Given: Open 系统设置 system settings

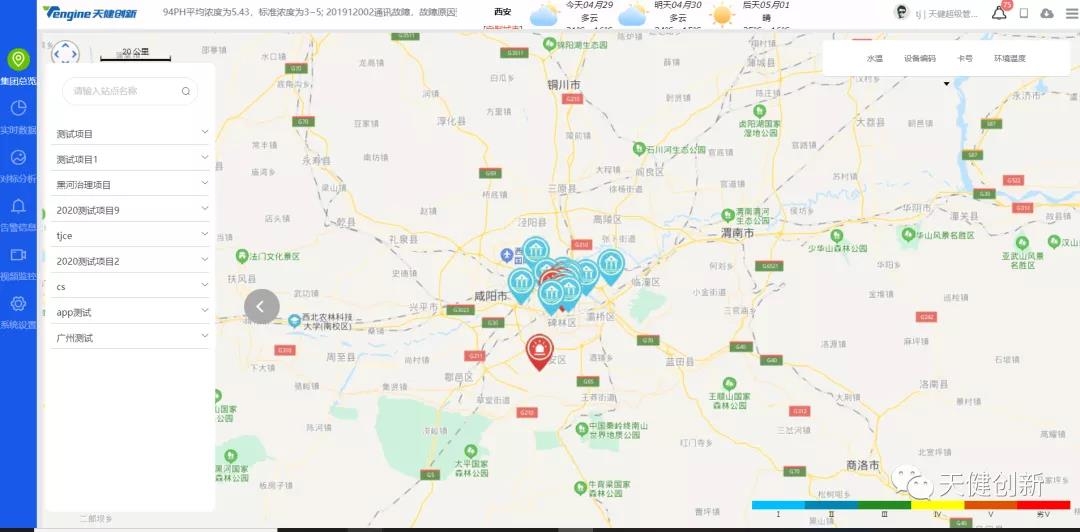Looking at the screenshot, I should [x=18, y=309].
